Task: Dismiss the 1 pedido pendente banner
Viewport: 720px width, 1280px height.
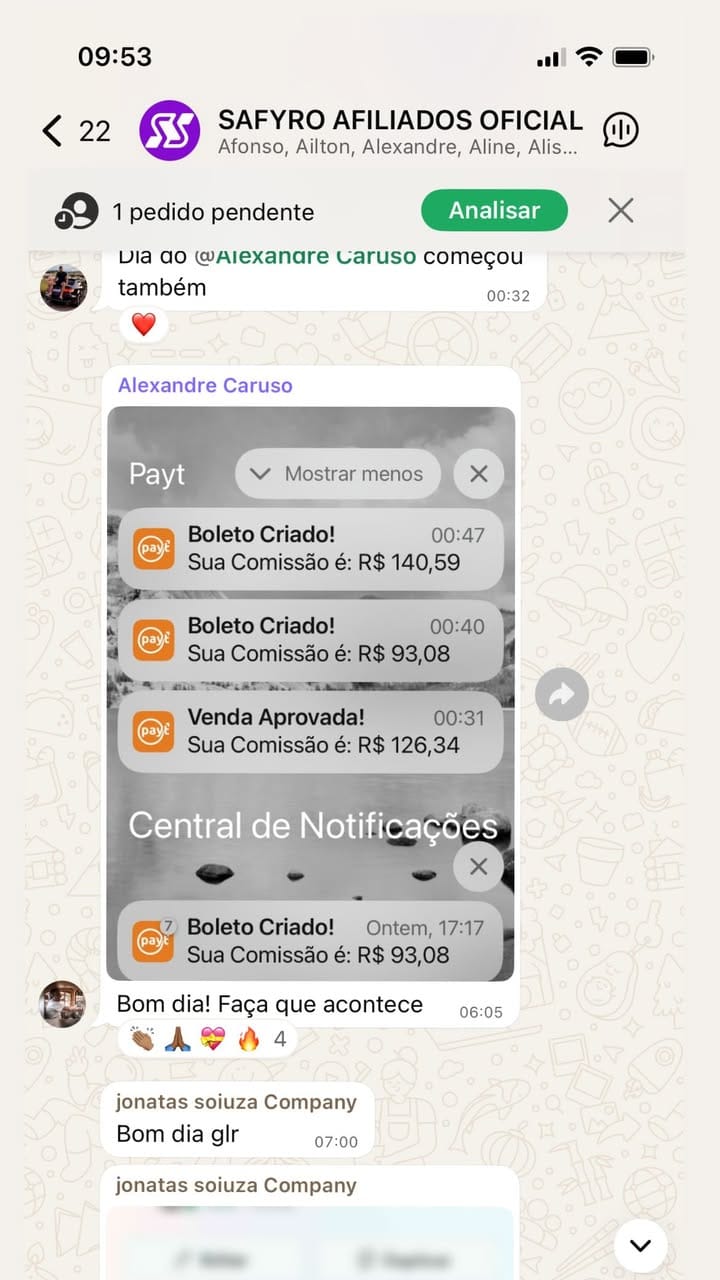Action: coord(620,210)
